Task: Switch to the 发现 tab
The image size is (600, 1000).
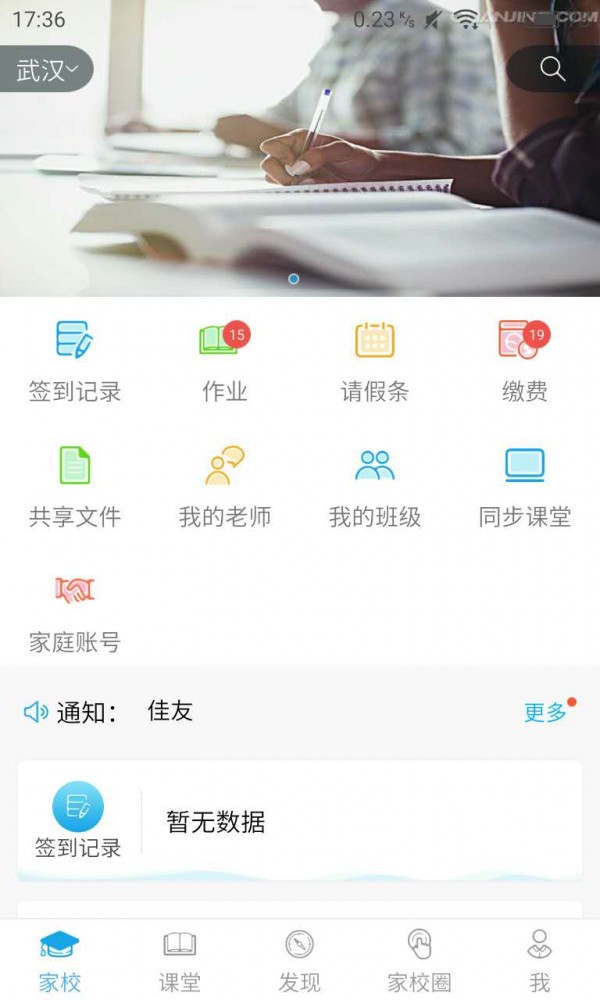Action: pos(299,960)
